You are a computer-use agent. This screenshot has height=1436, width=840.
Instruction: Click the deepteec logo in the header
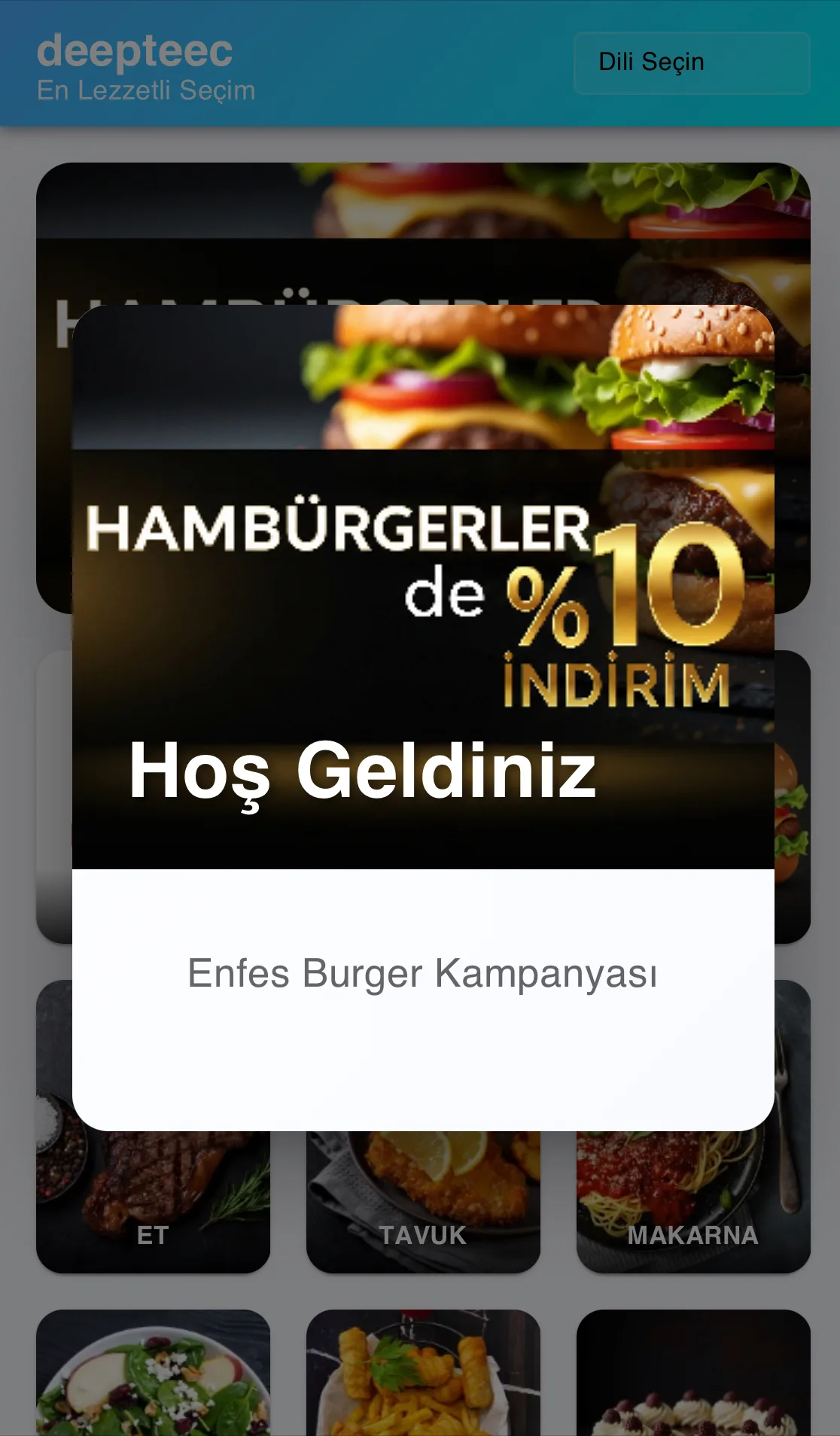[134, 51]
